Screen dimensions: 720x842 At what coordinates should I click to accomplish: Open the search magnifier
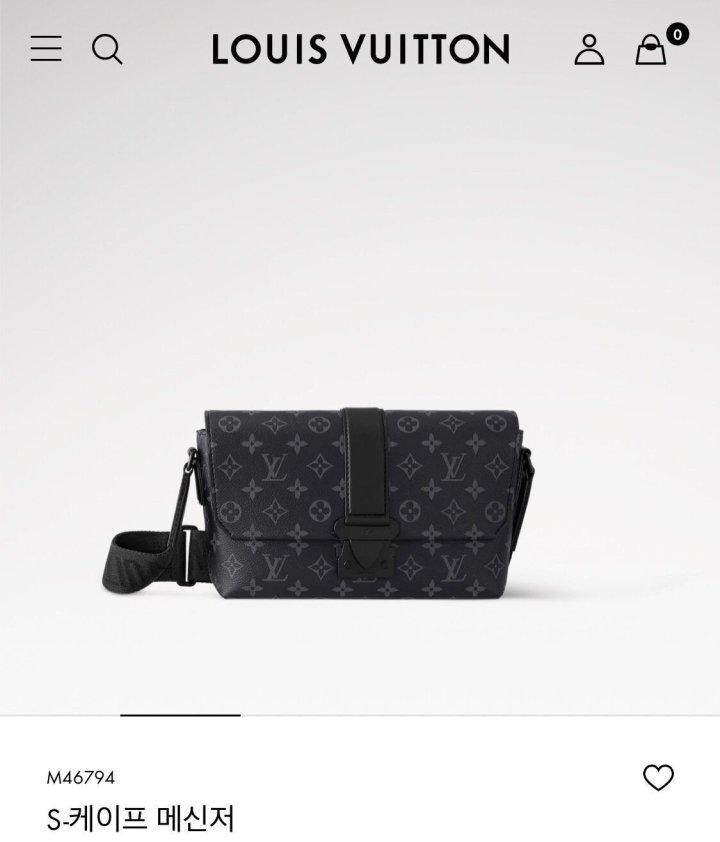pyautogui.click(x=107, y=48)
